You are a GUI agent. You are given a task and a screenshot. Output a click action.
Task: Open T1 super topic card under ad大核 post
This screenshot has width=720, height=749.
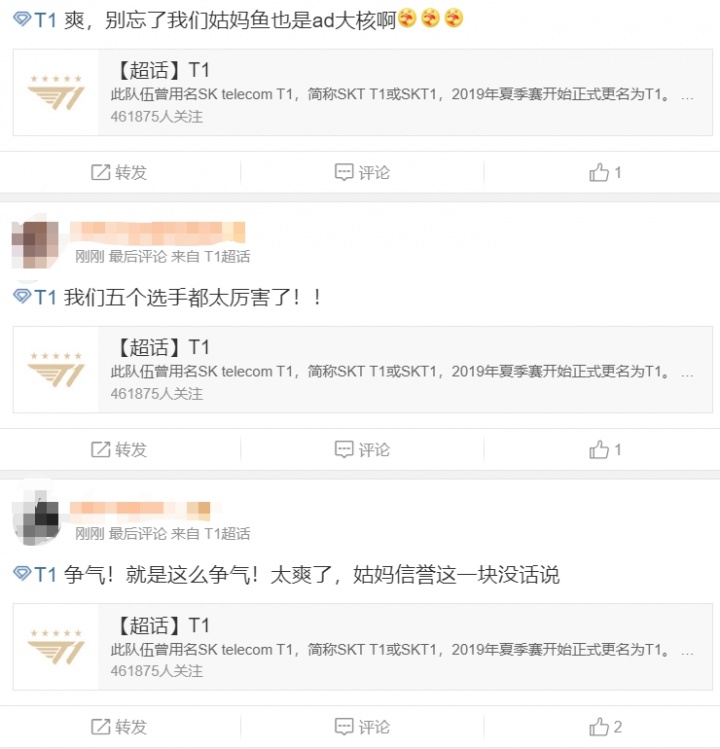(362, 93)
